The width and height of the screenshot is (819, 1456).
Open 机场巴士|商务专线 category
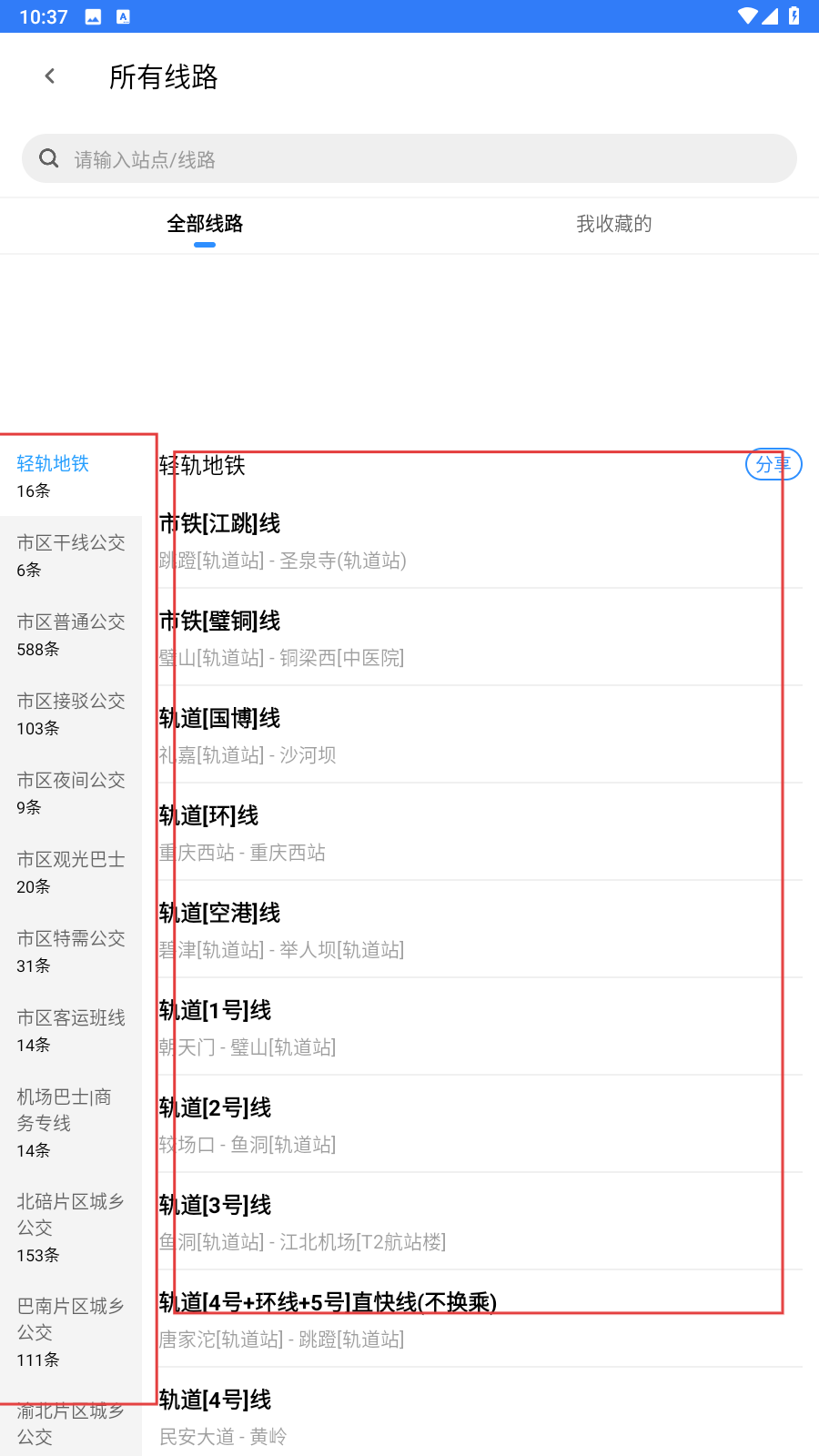[x=71, y=1122]
